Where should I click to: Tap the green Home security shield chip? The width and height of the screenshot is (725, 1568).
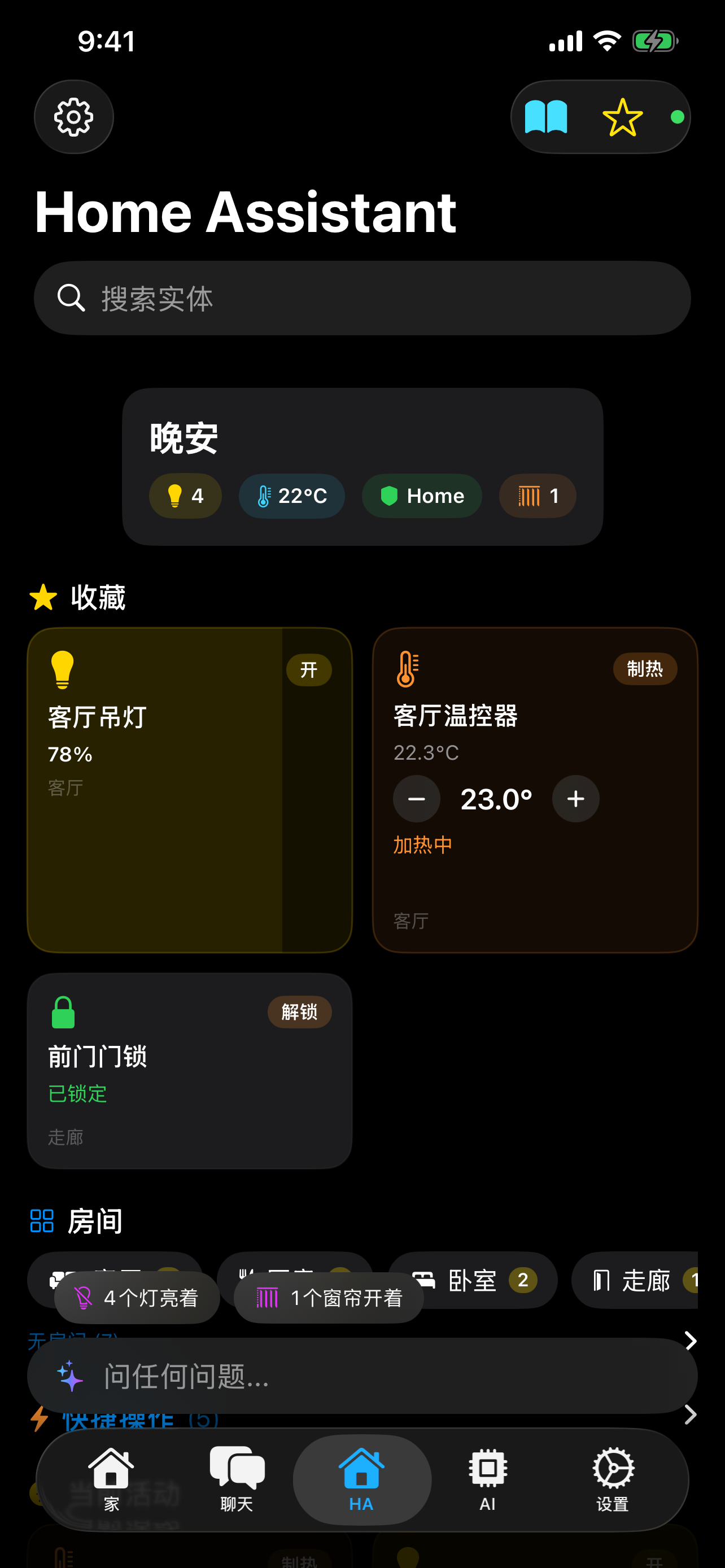point(421,496)
